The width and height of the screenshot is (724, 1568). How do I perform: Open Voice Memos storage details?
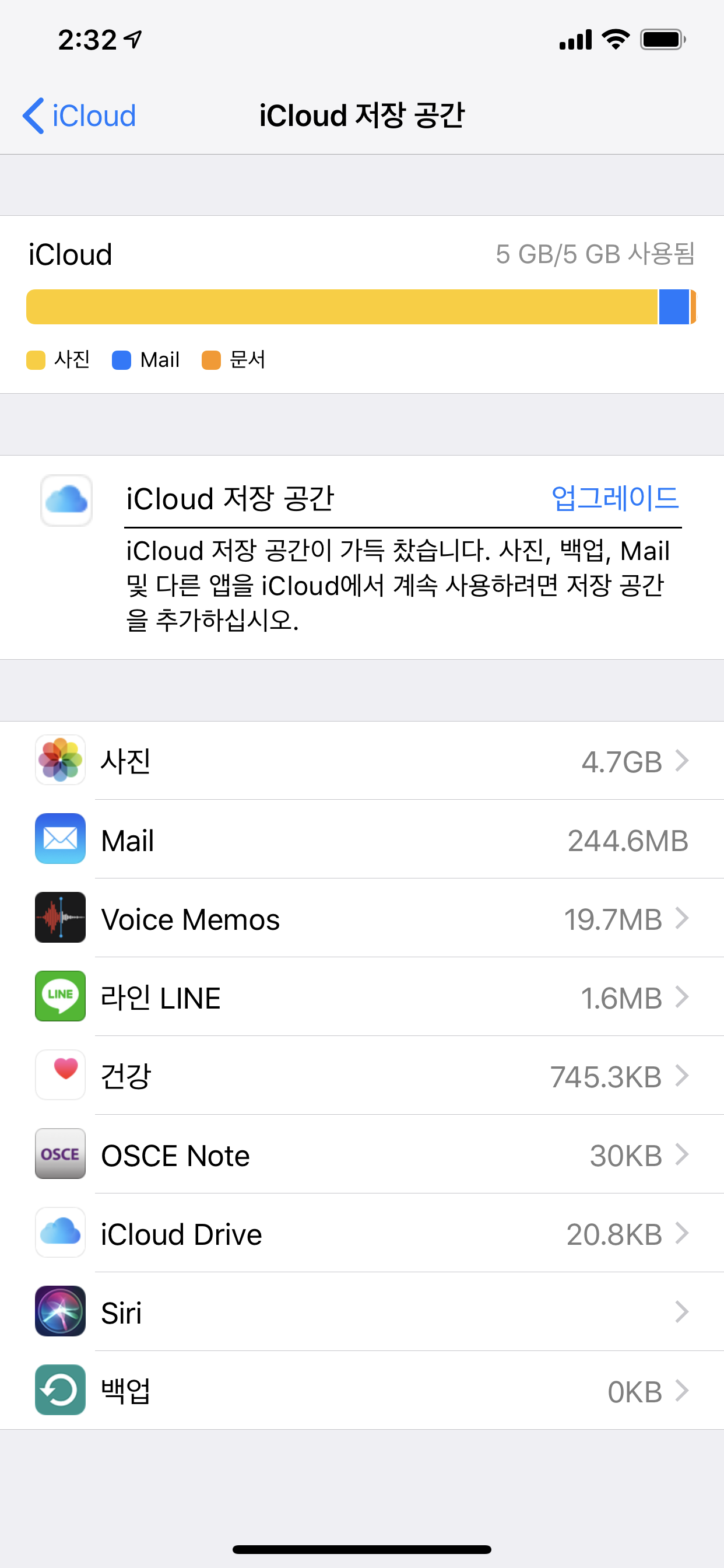pyautogui.click(x=362, y=919)
